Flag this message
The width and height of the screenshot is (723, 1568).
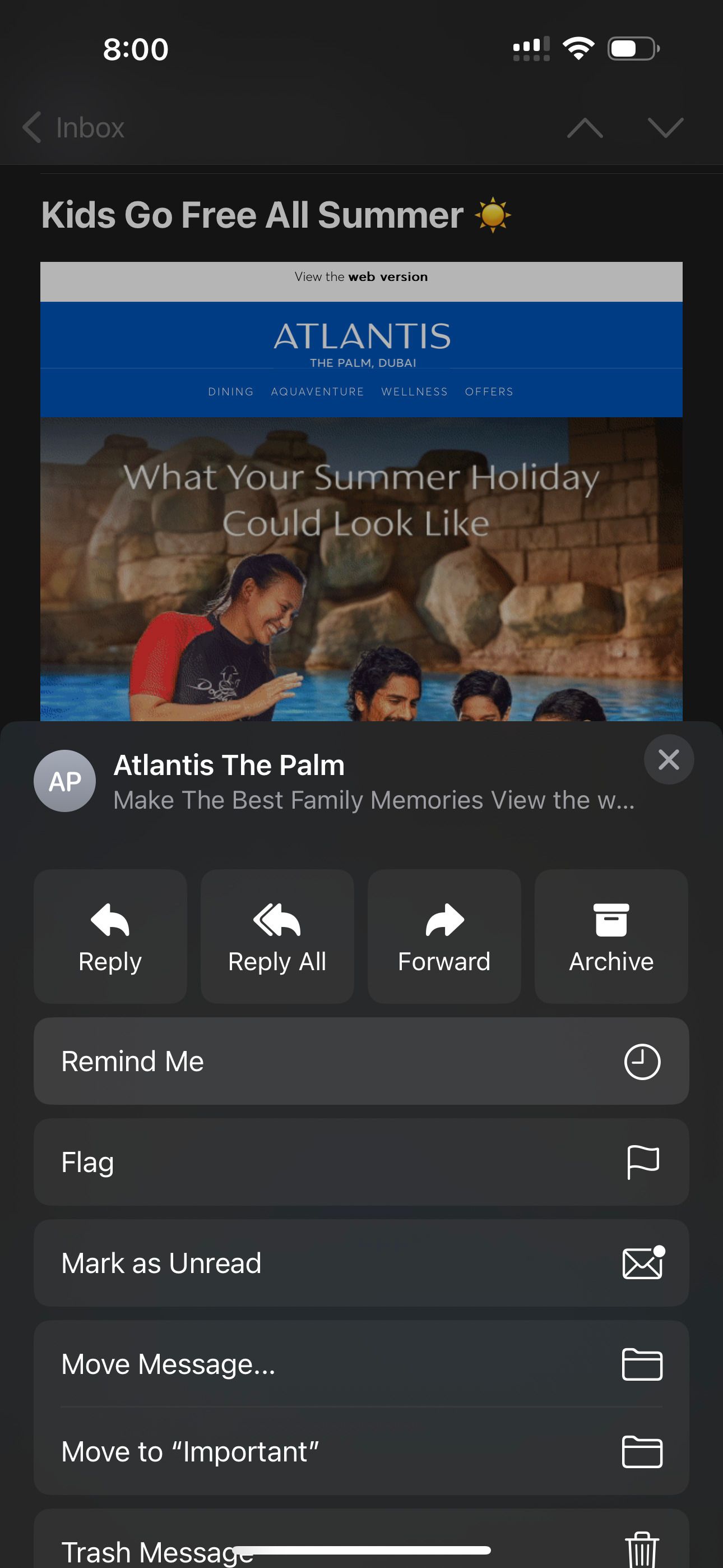(361, 1162)
